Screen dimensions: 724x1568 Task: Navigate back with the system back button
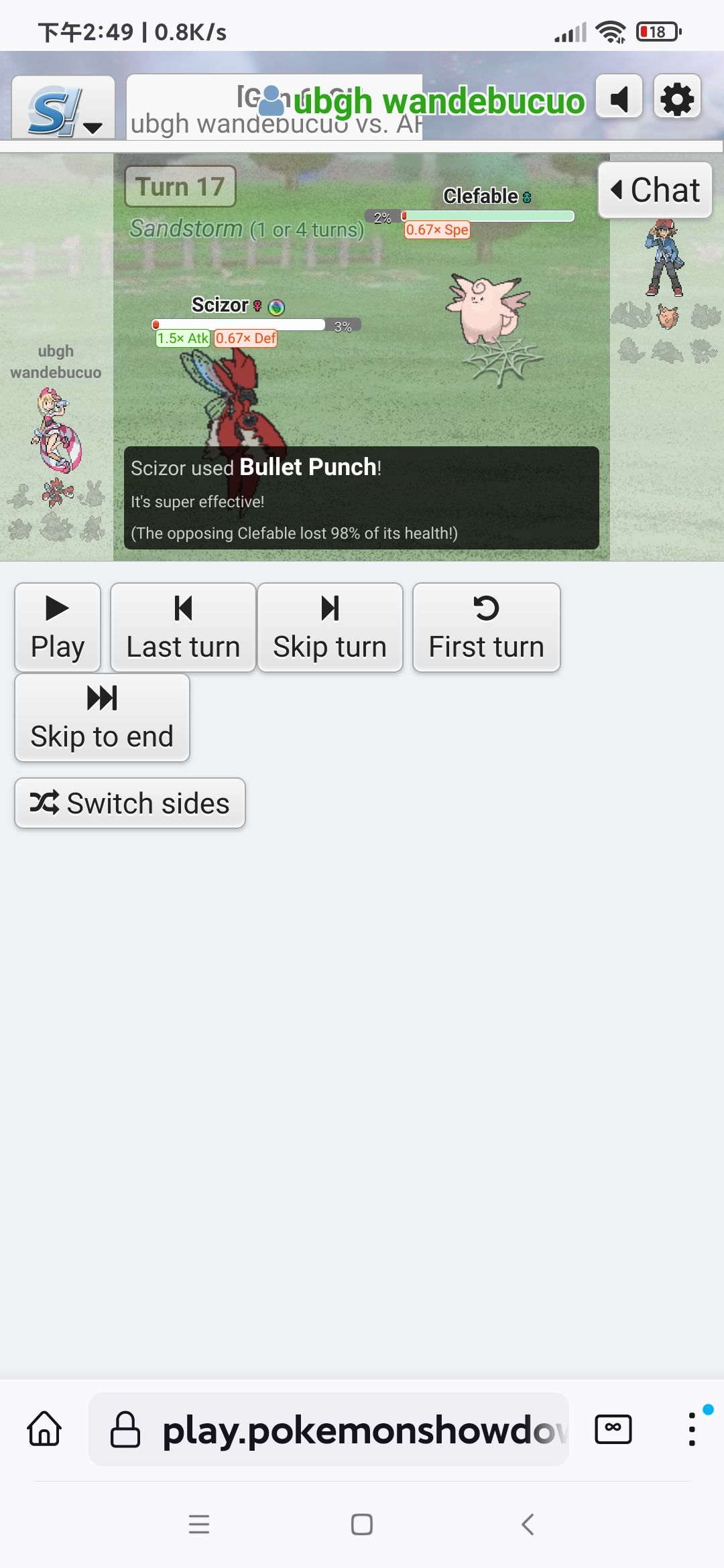(x=528, y=1524)
